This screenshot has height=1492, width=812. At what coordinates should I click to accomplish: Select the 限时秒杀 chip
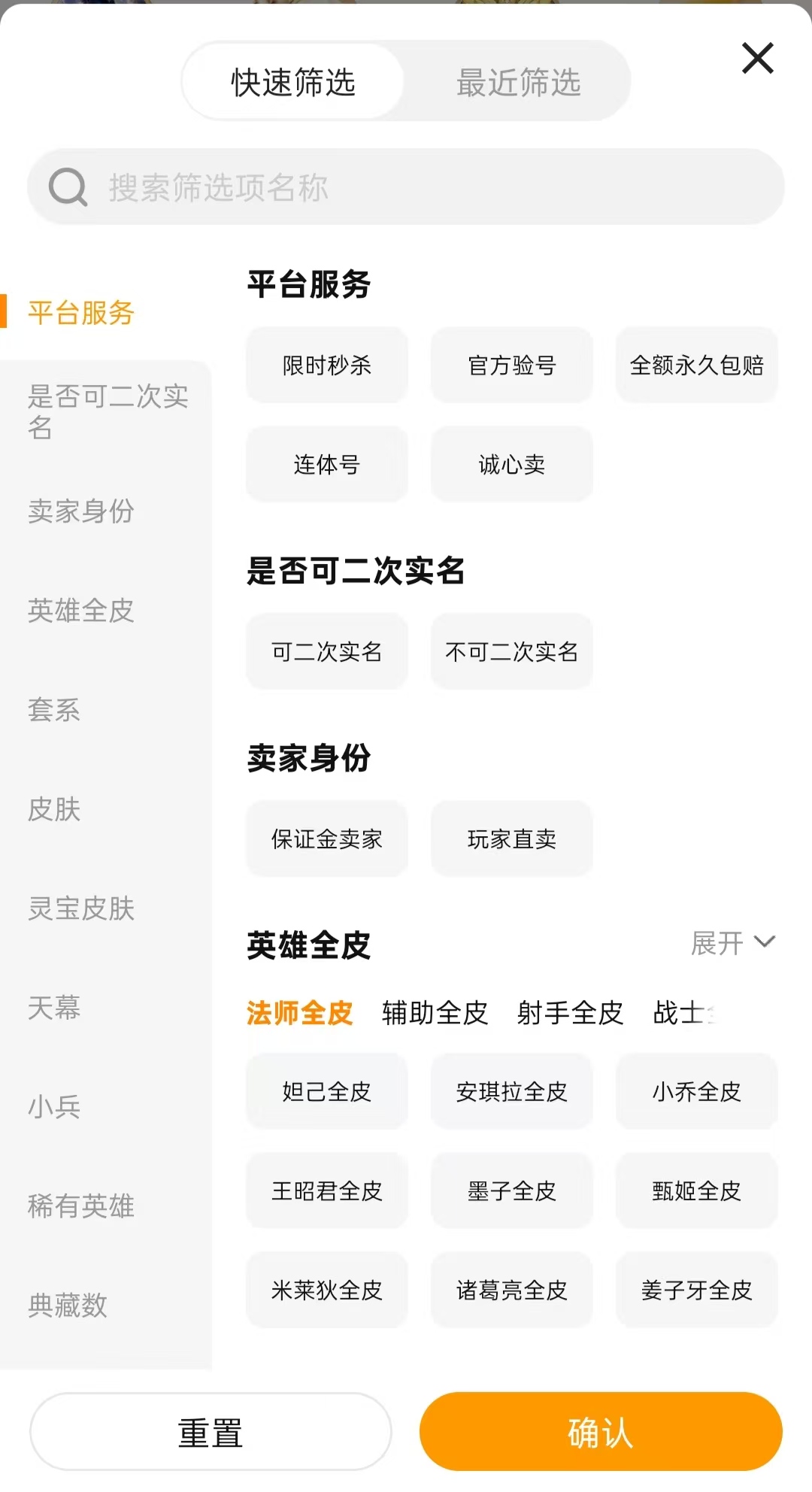(327, 365)
